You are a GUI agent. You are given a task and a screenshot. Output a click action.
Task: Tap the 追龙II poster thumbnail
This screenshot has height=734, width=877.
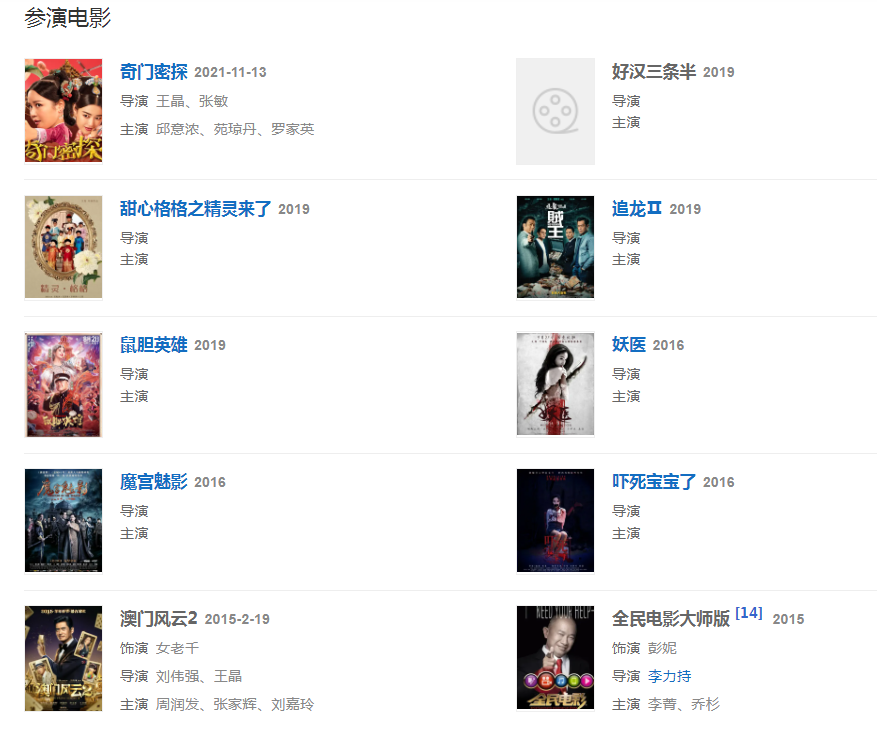555,247
